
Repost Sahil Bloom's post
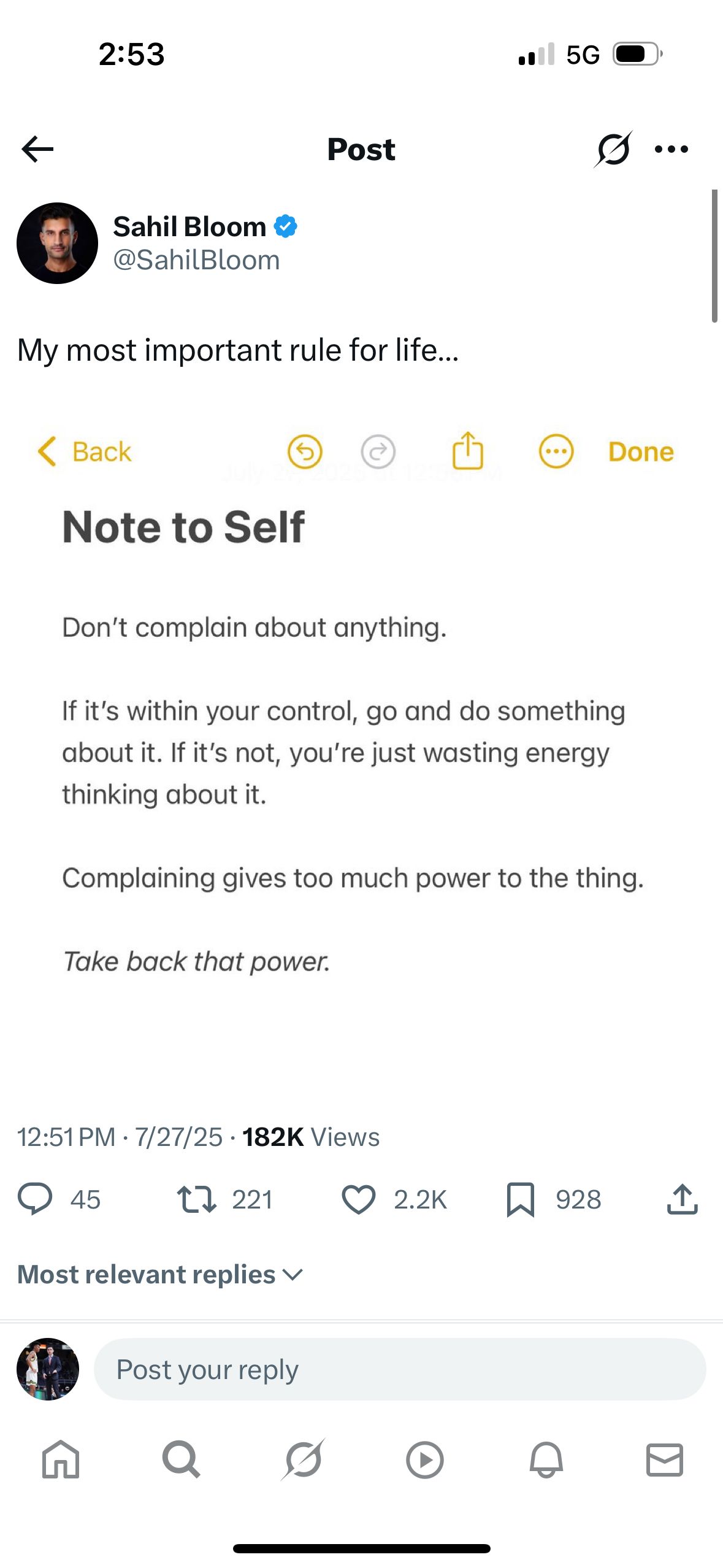click(x=197, y=1199)
